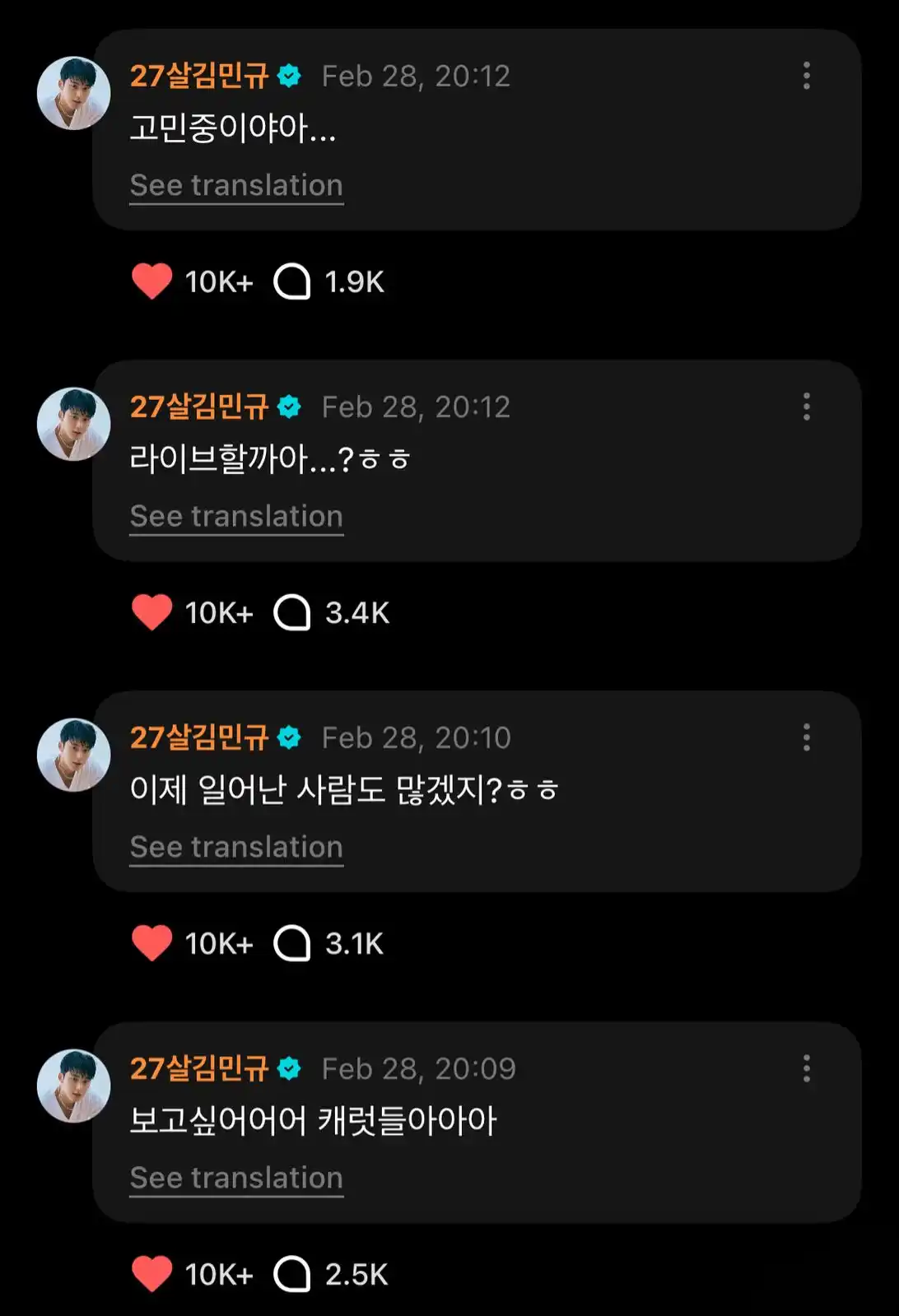
Task: Open overflow menu on the 라이브할까아 post
Action: pos(807,407)
